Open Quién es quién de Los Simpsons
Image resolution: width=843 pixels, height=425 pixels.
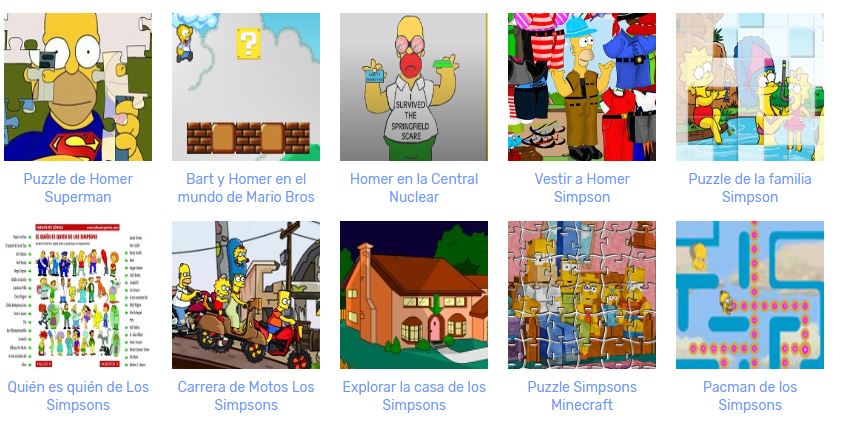coord(78,295)
